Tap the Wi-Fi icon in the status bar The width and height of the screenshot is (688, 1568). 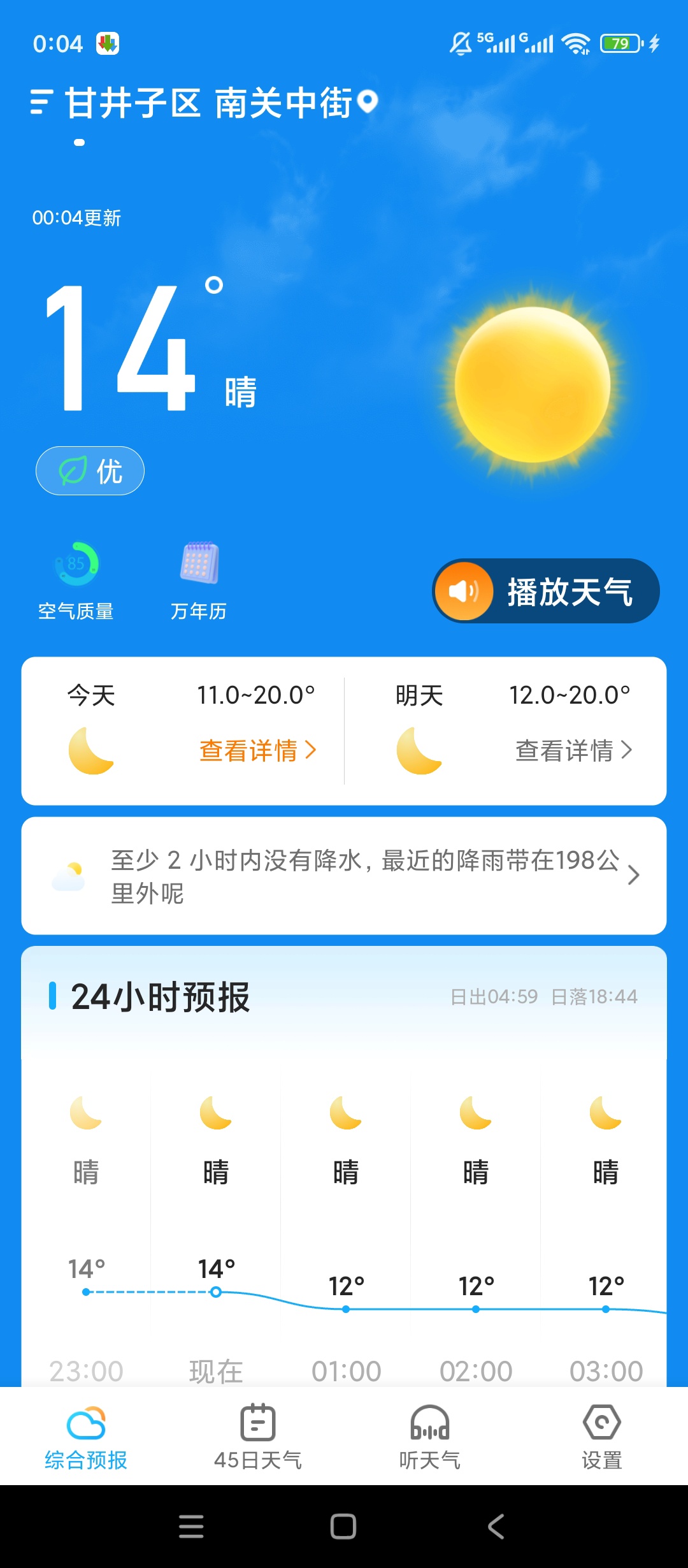point(577,43)
